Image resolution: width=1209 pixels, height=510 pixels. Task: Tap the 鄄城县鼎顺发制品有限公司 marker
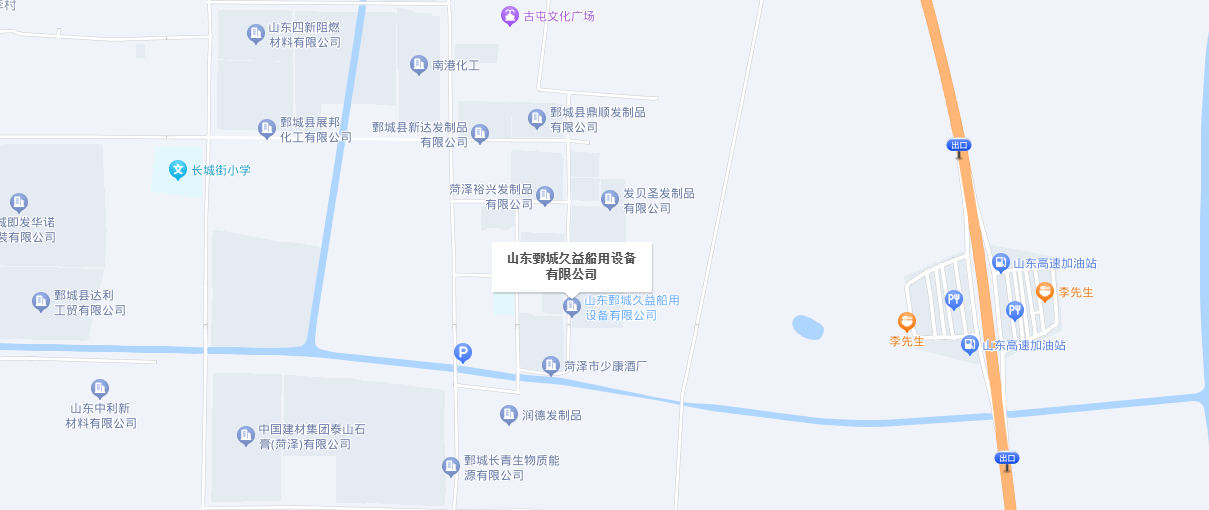(537, 119)
